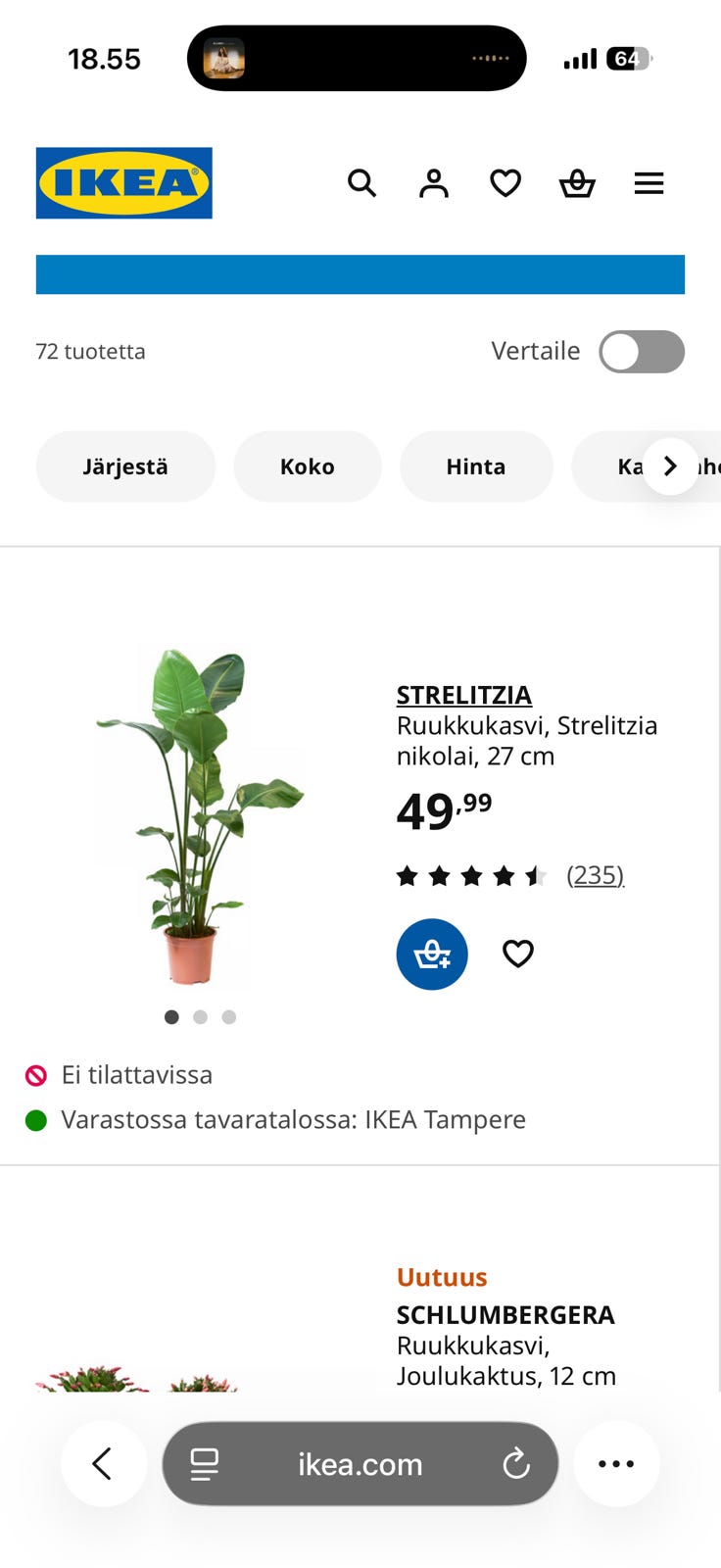The width and height of the screenshot is (721, 1568).
Task: Toggle the first carousel dot for STRELITZIA
Action: (171, 1017)
